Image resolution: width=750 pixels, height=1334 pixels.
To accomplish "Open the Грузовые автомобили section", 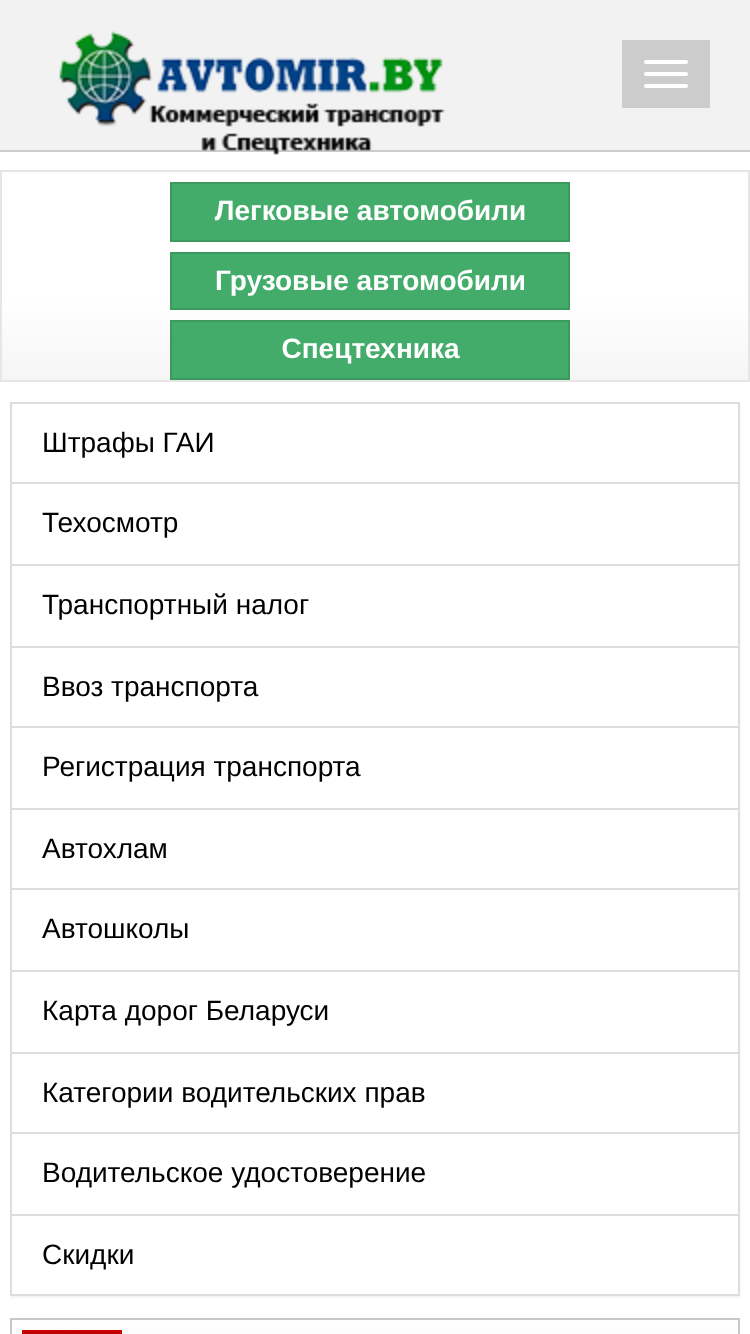I will coord(370,281).
